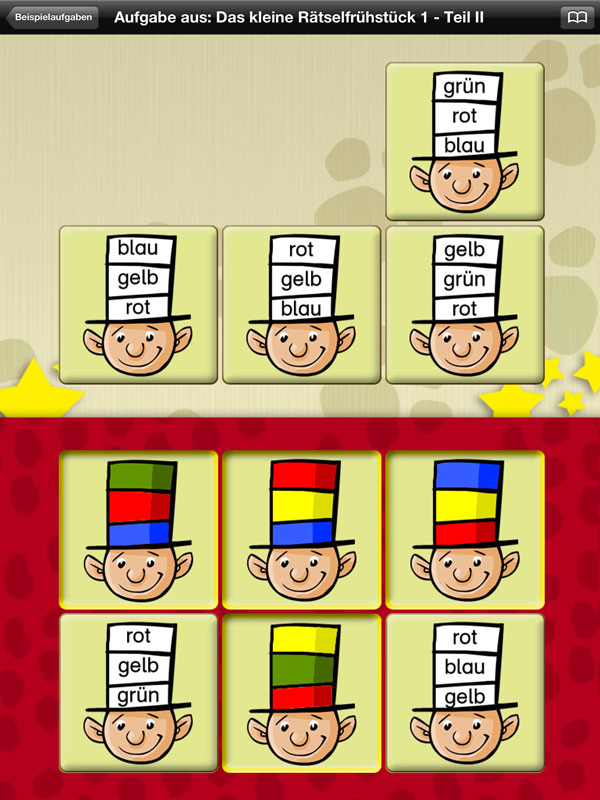Open the book icon in top bar
This screenshot has width=600, height=800.
(x=576, y=17)
